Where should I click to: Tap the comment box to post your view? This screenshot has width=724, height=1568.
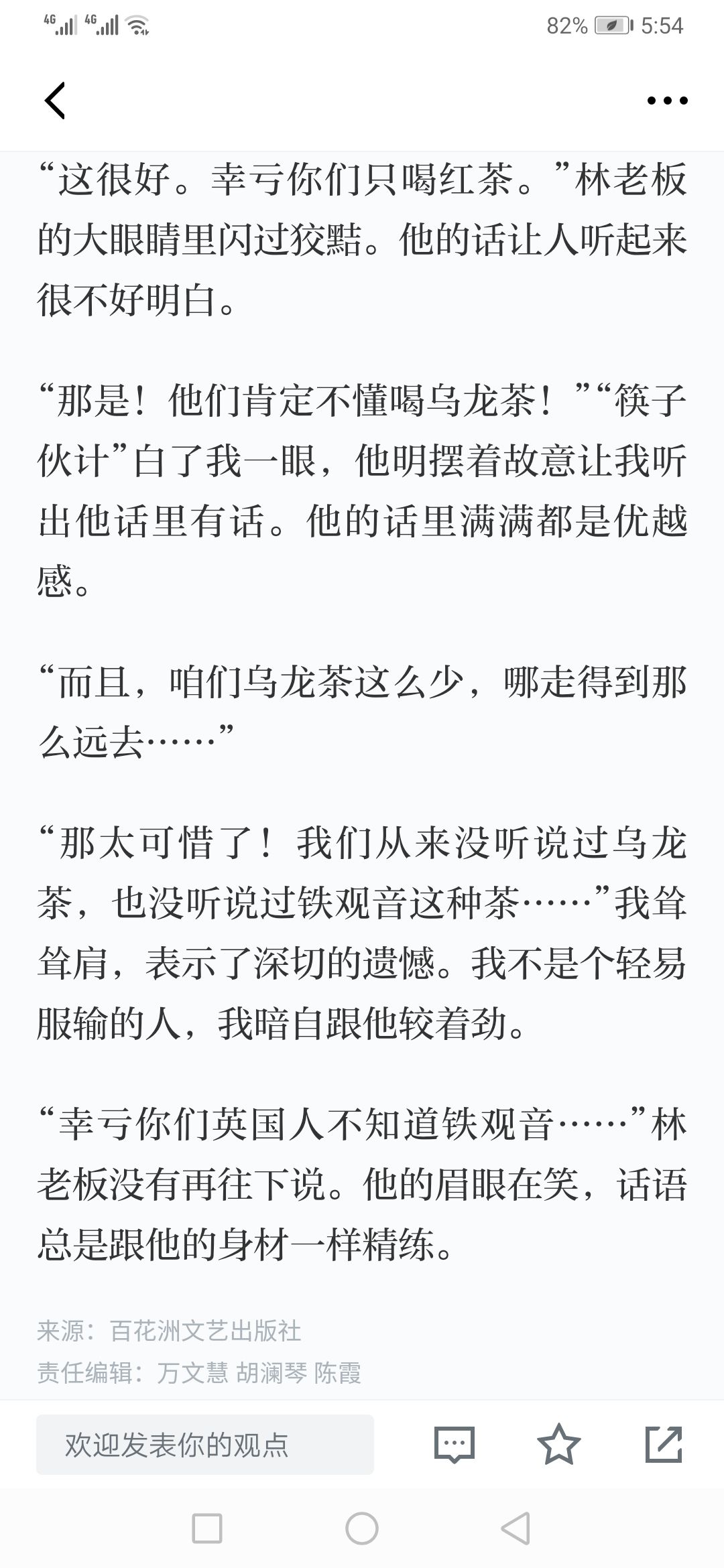tap(205, 1445)
